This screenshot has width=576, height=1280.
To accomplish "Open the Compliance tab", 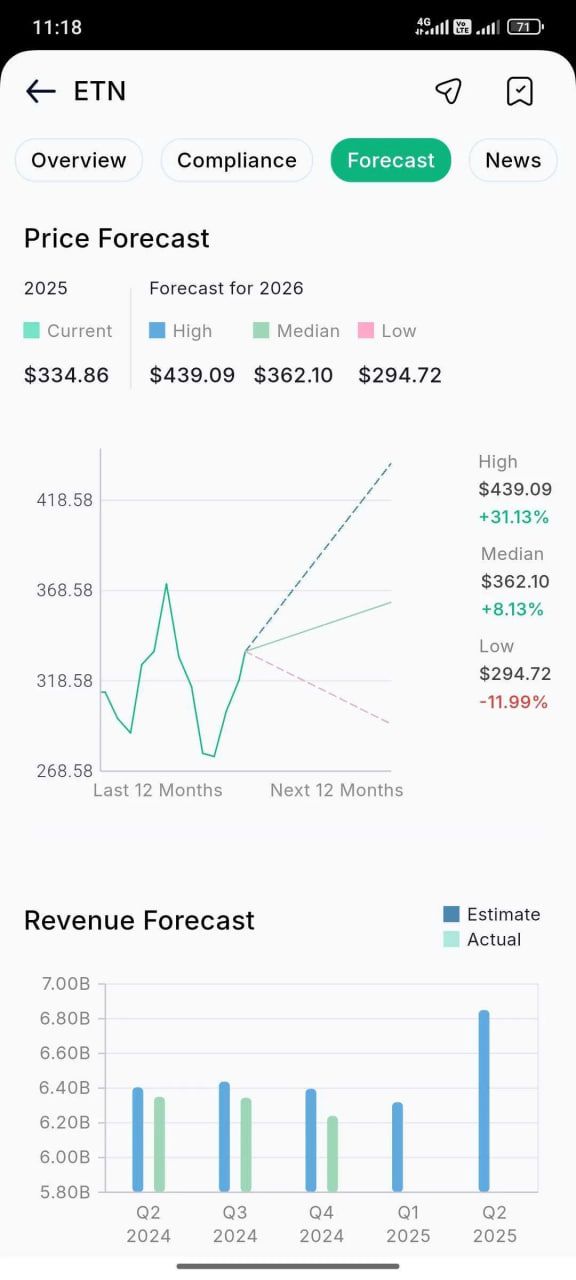I will [237, 160].
